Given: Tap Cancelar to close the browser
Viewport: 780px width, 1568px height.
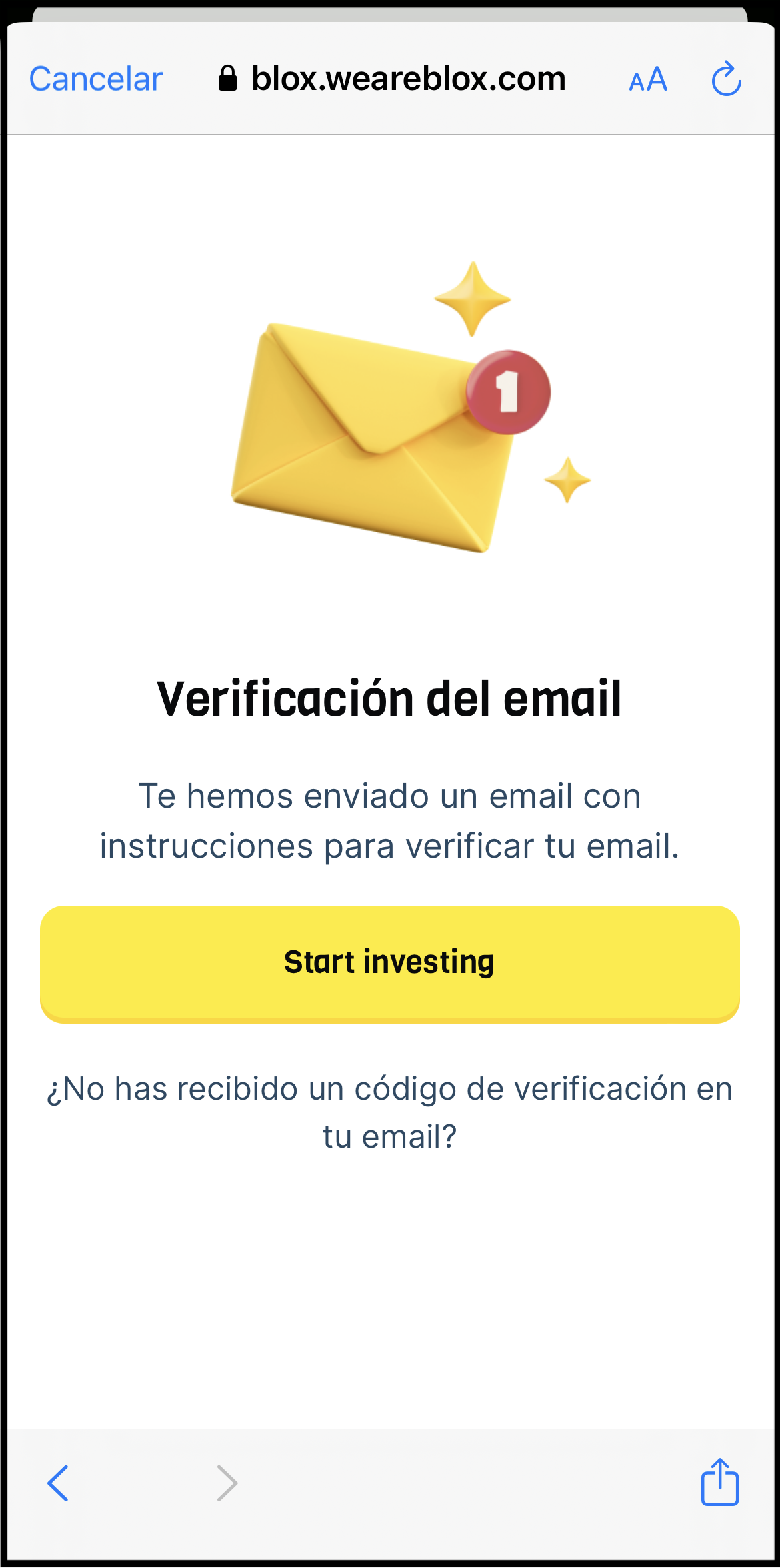Looking at the screenshot, I should (96, 79).
